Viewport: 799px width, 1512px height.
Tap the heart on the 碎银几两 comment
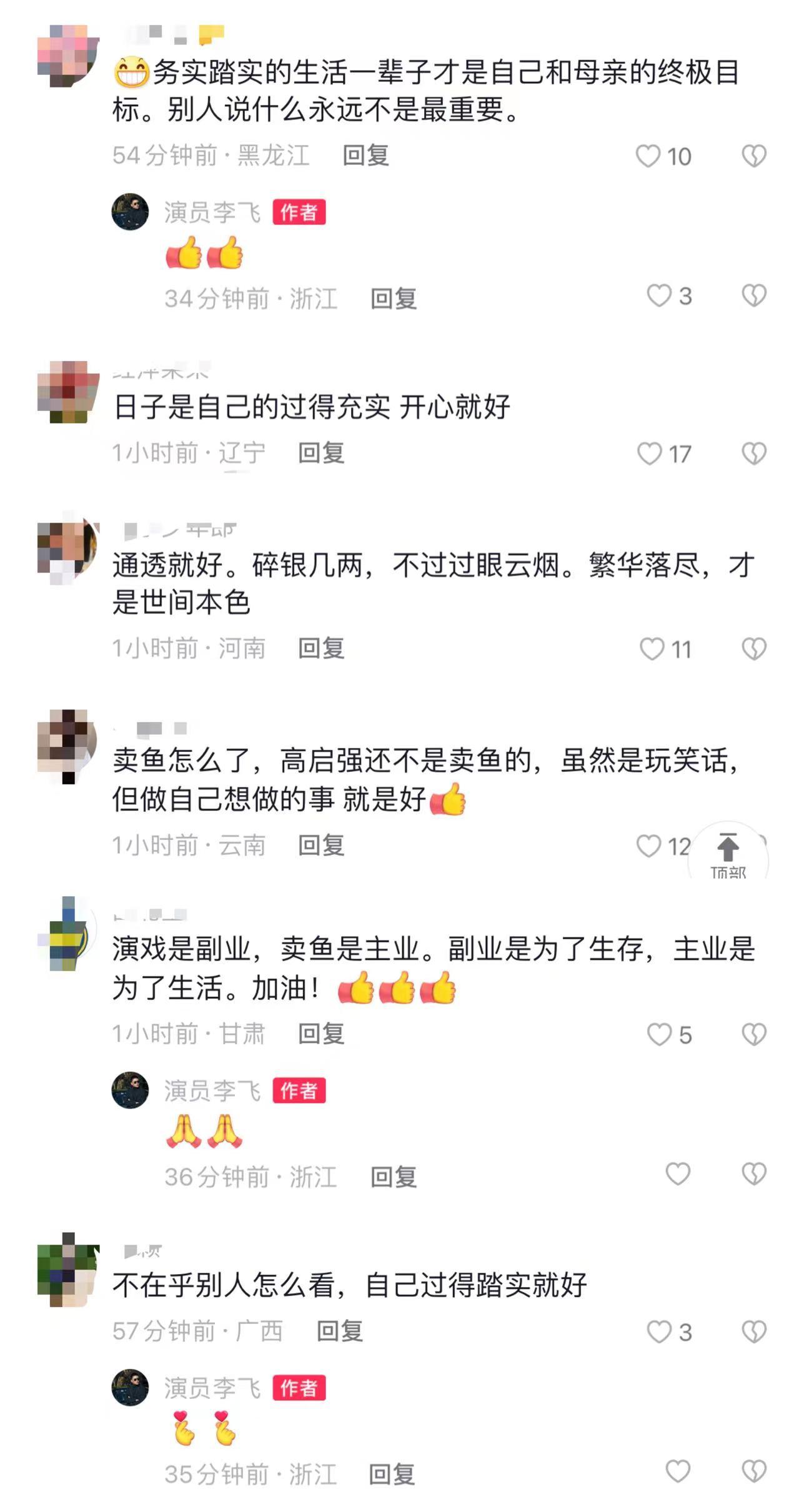pos(653,650)
